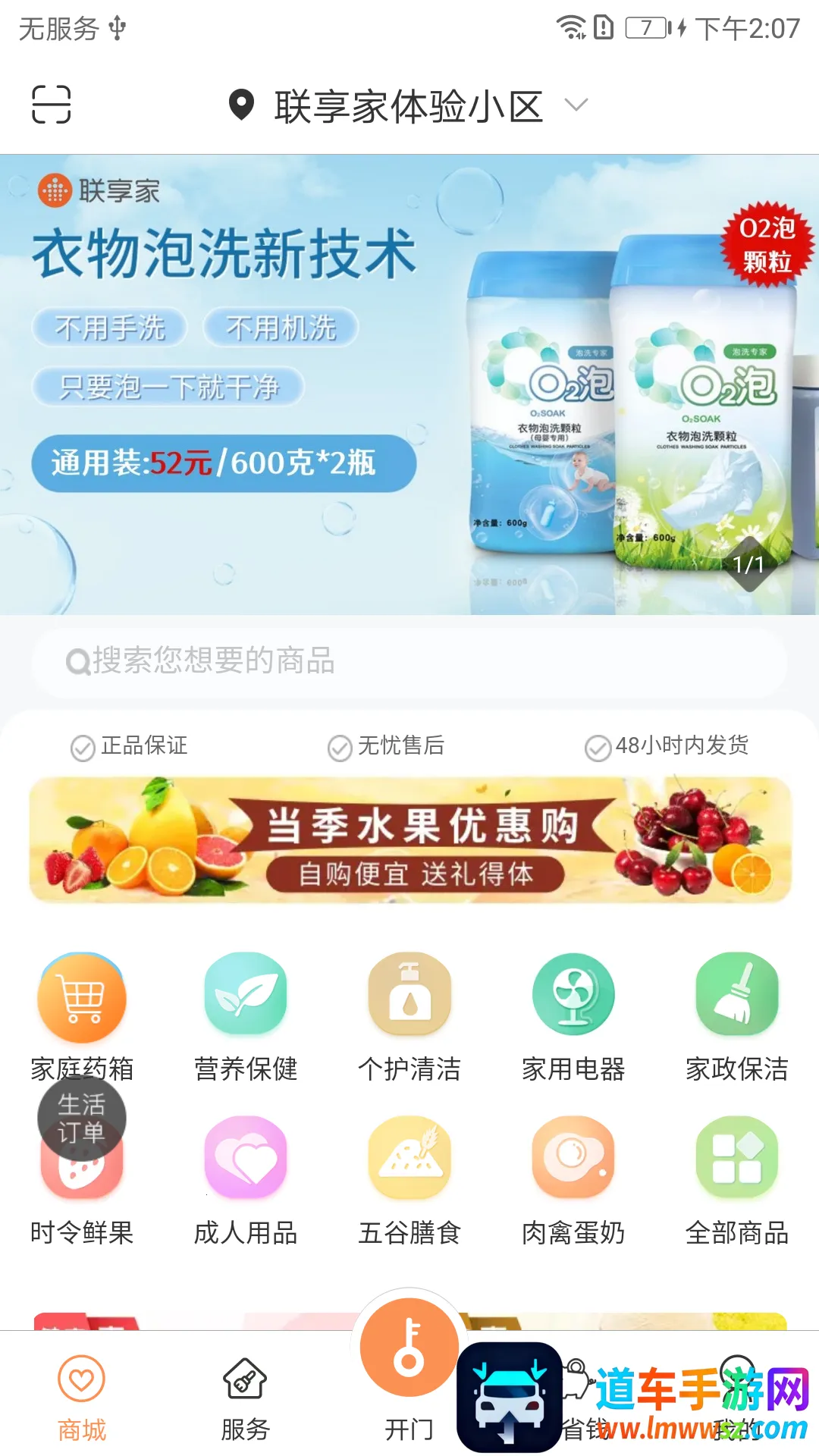Tap the 搜索您想要的商品 search box
This screenshot has height=1456, width=819.
point(409,661)
